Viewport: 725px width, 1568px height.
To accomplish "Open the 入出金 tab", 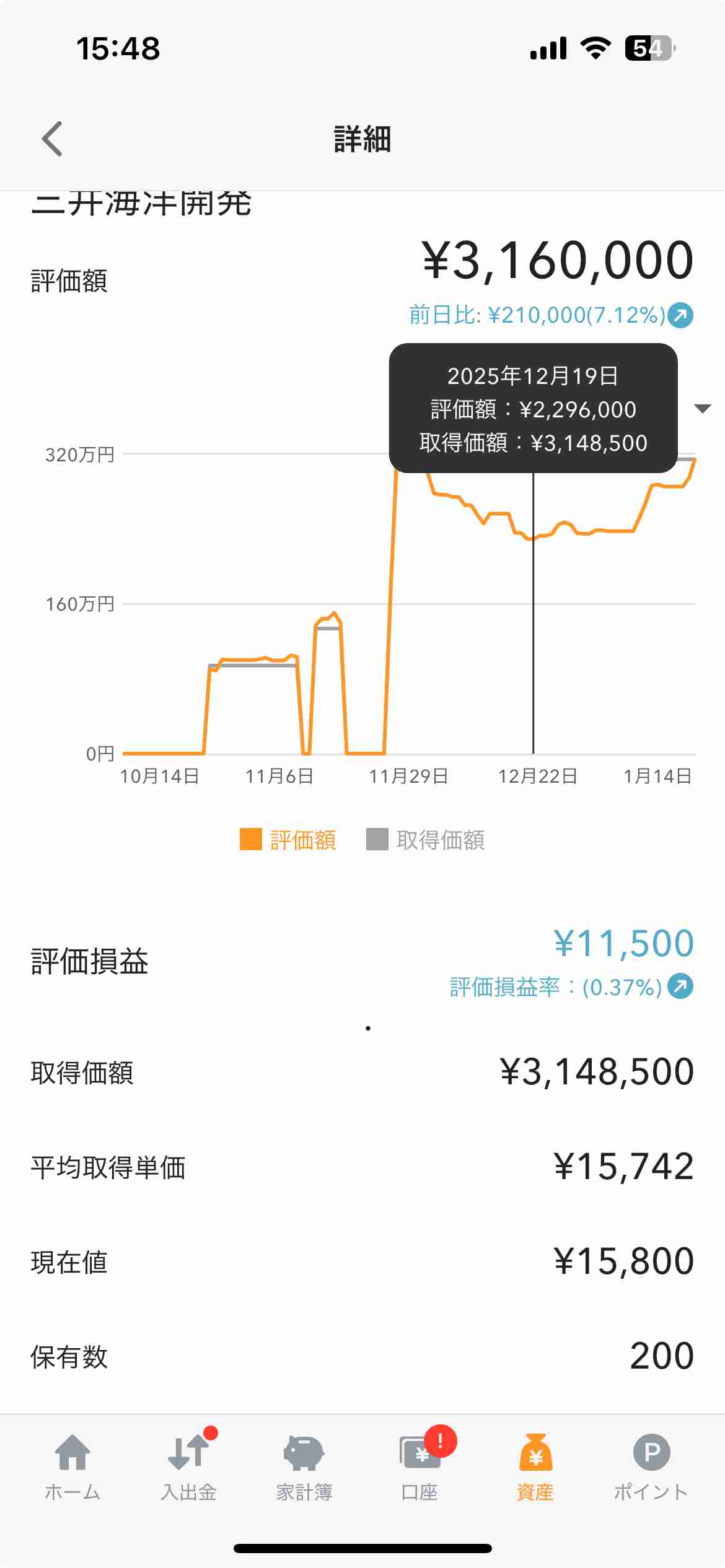I will [189, 1468].
